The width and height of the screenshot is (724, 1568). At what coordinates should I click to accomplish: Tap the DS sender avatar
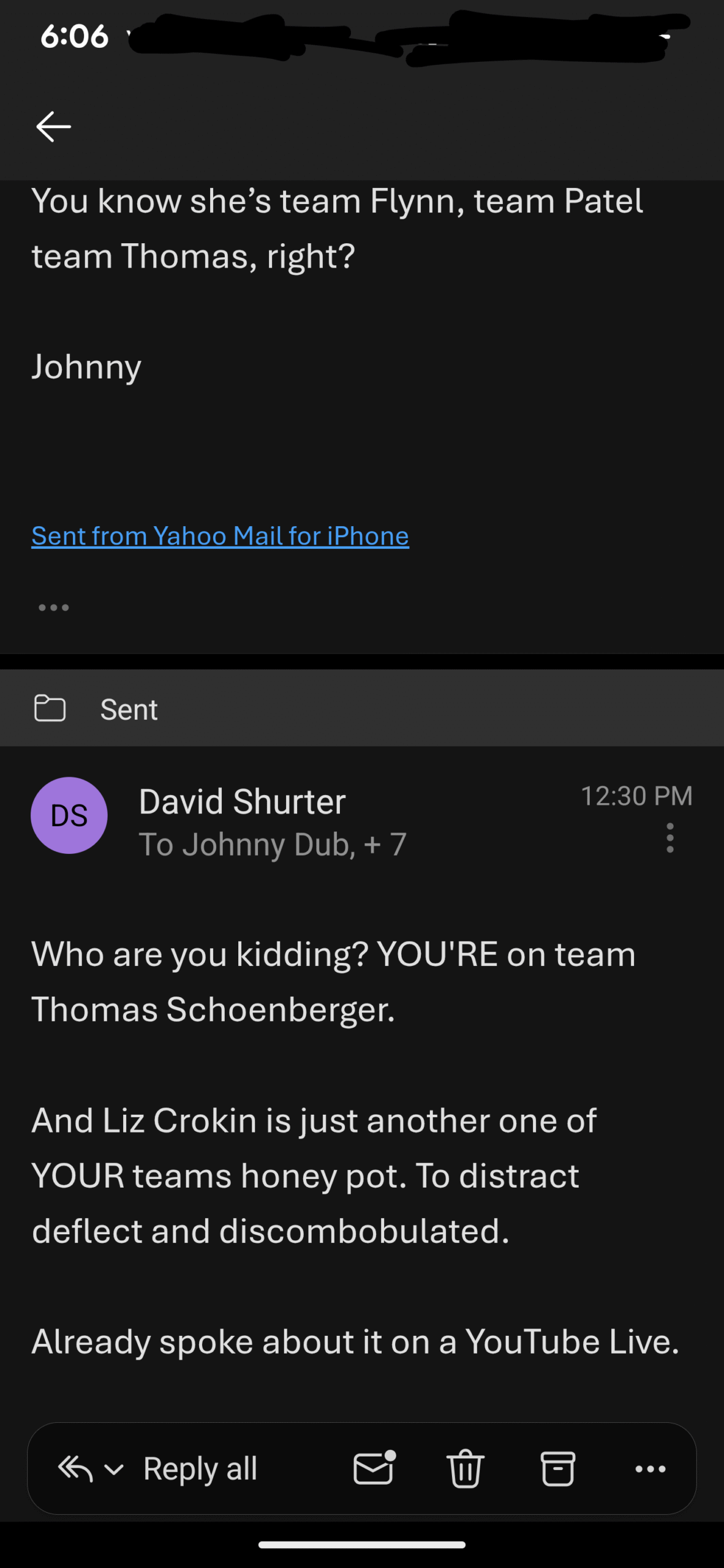tap(69, 815)
